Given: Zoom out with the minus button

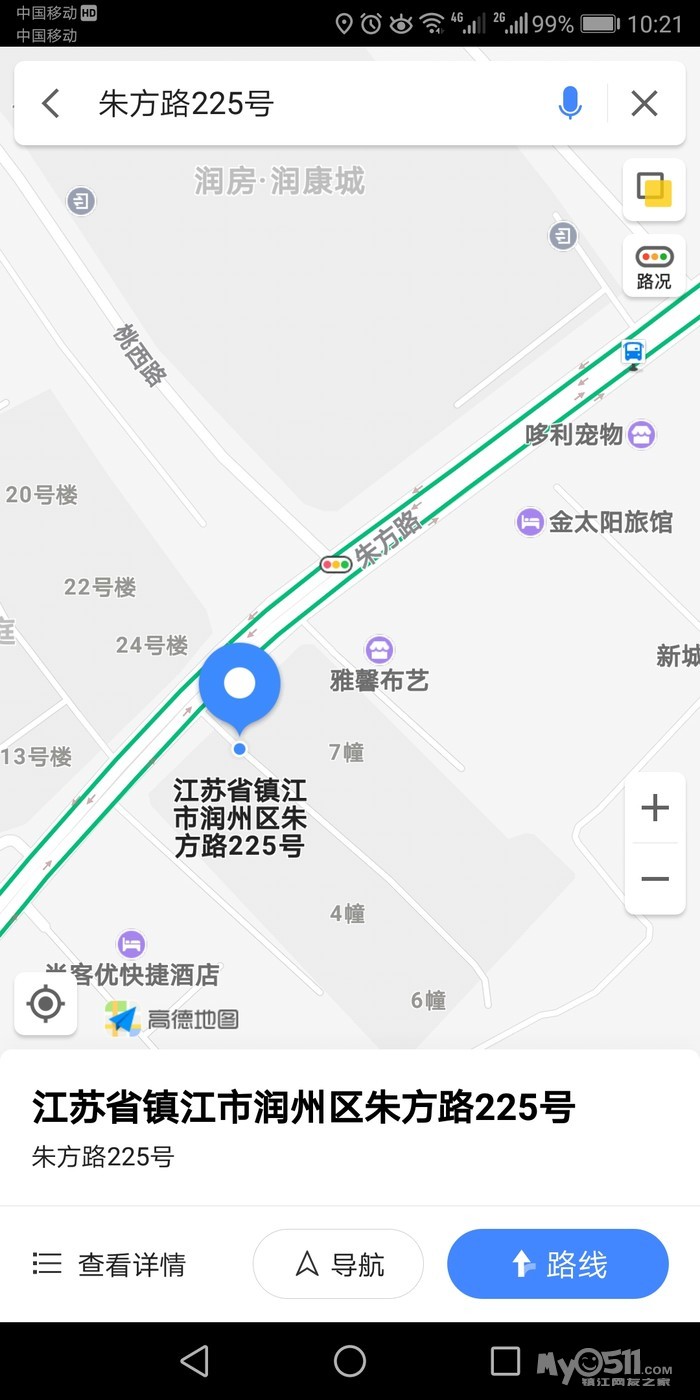Looking at the screenshot, I should pos(655,879).
